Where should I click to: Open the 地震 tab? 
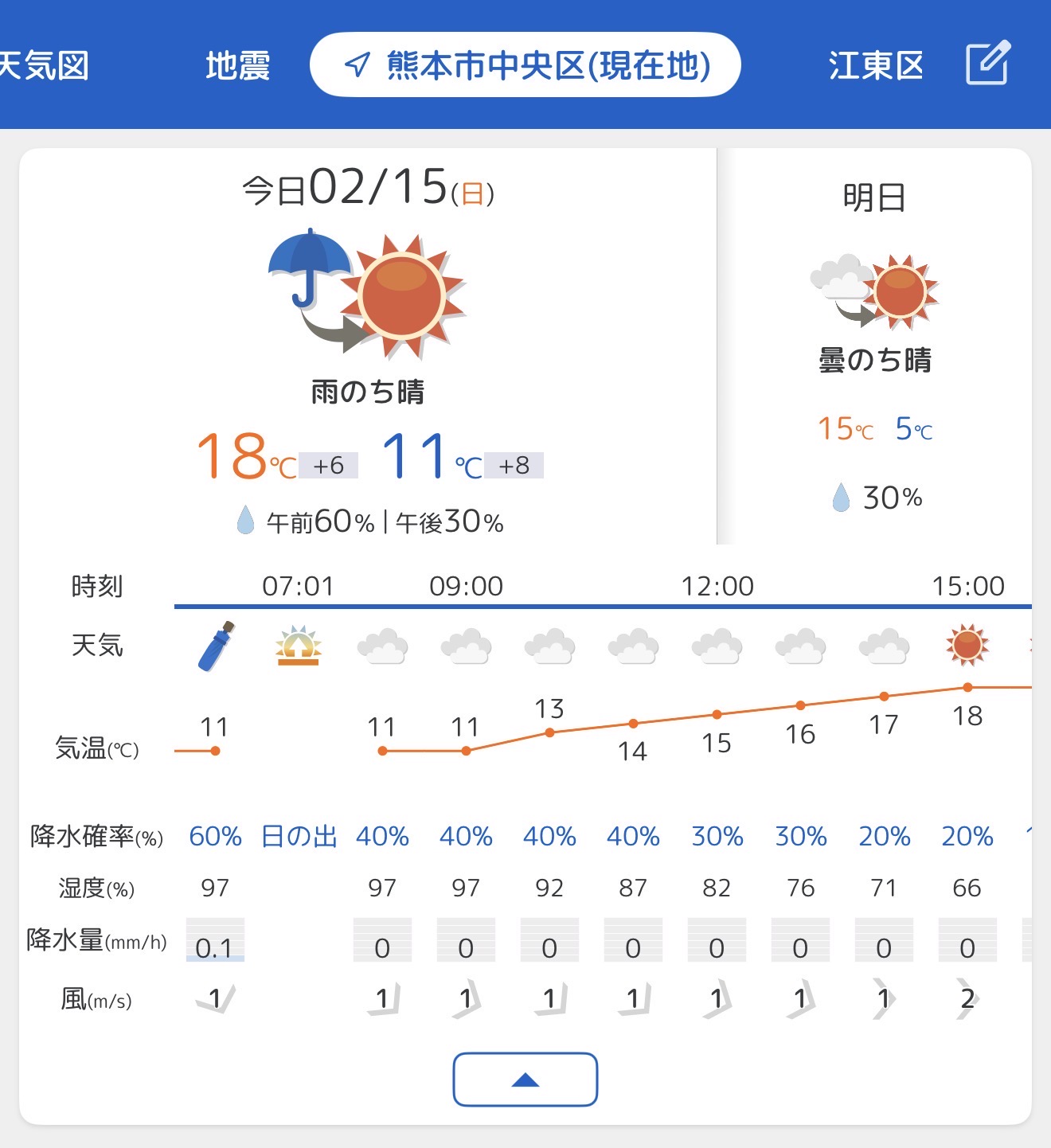(237, 65)
